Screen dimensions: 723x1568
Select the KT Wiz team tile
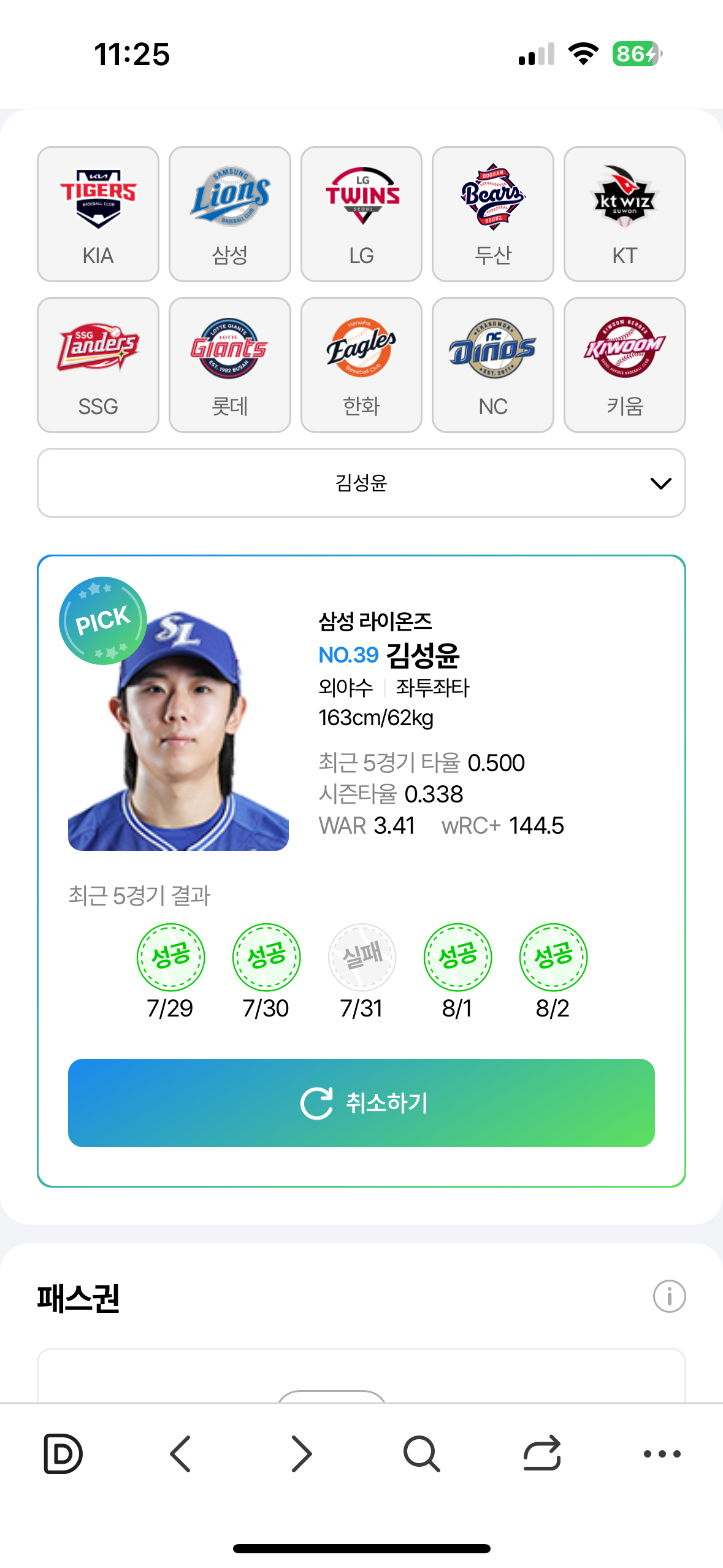tap(625, 213)
